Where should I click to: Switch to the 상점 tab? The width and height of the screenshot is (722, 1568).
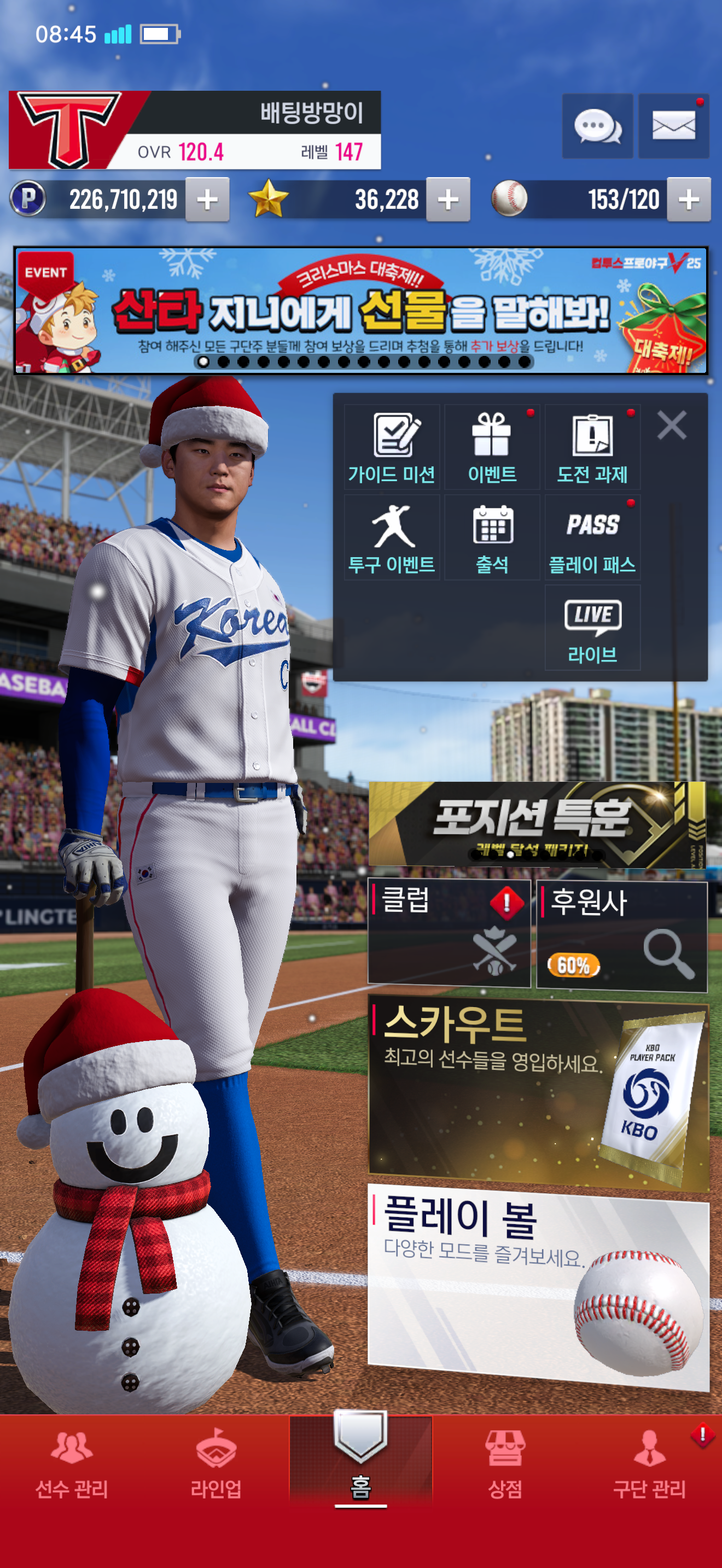505,1464
